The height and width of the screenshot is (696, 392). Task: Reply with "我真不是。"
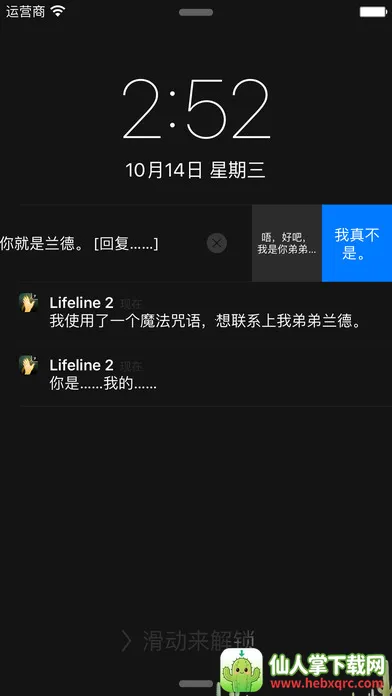(x=357, y=243)
